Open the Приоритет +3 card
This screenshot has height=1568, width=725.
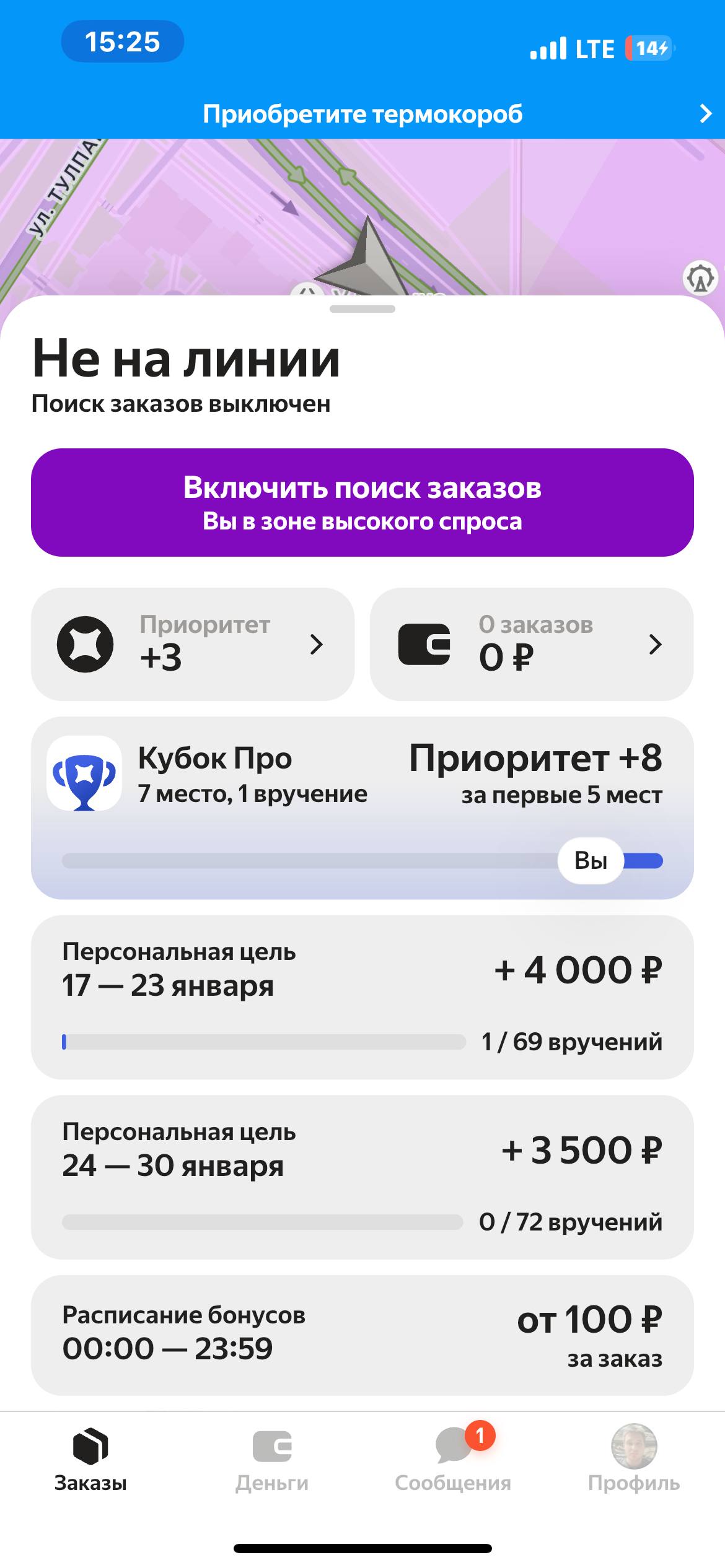(x=193, y=644)
